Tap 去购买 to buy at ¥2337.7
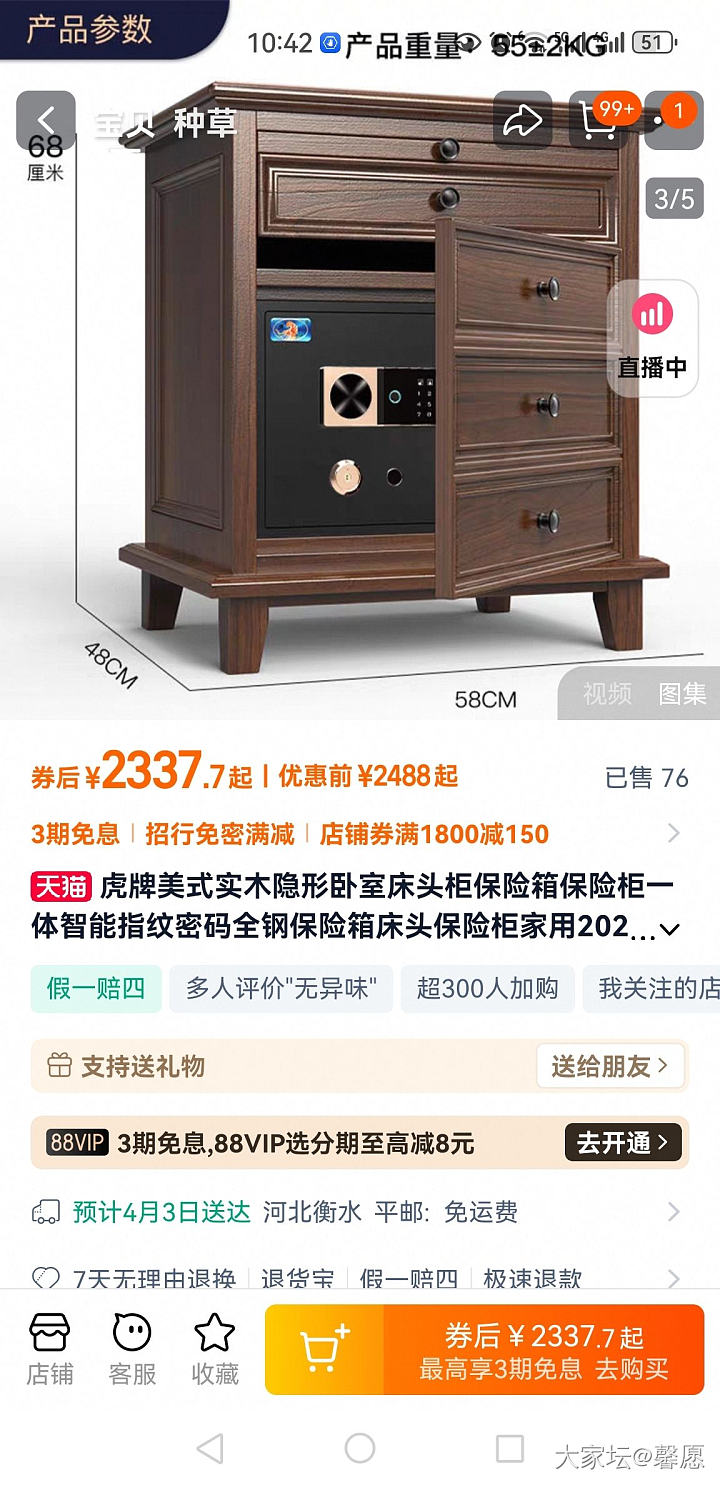 (544, 1350)
